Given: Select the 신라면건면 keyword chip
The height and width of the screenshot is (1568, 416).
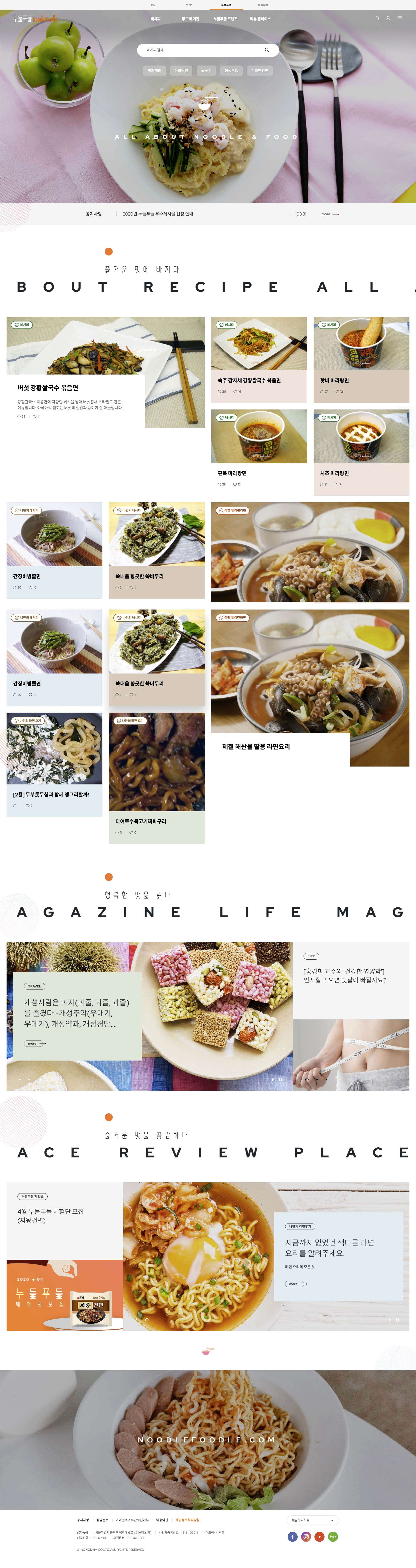Looking at the screenshot, I should (259, 71).
